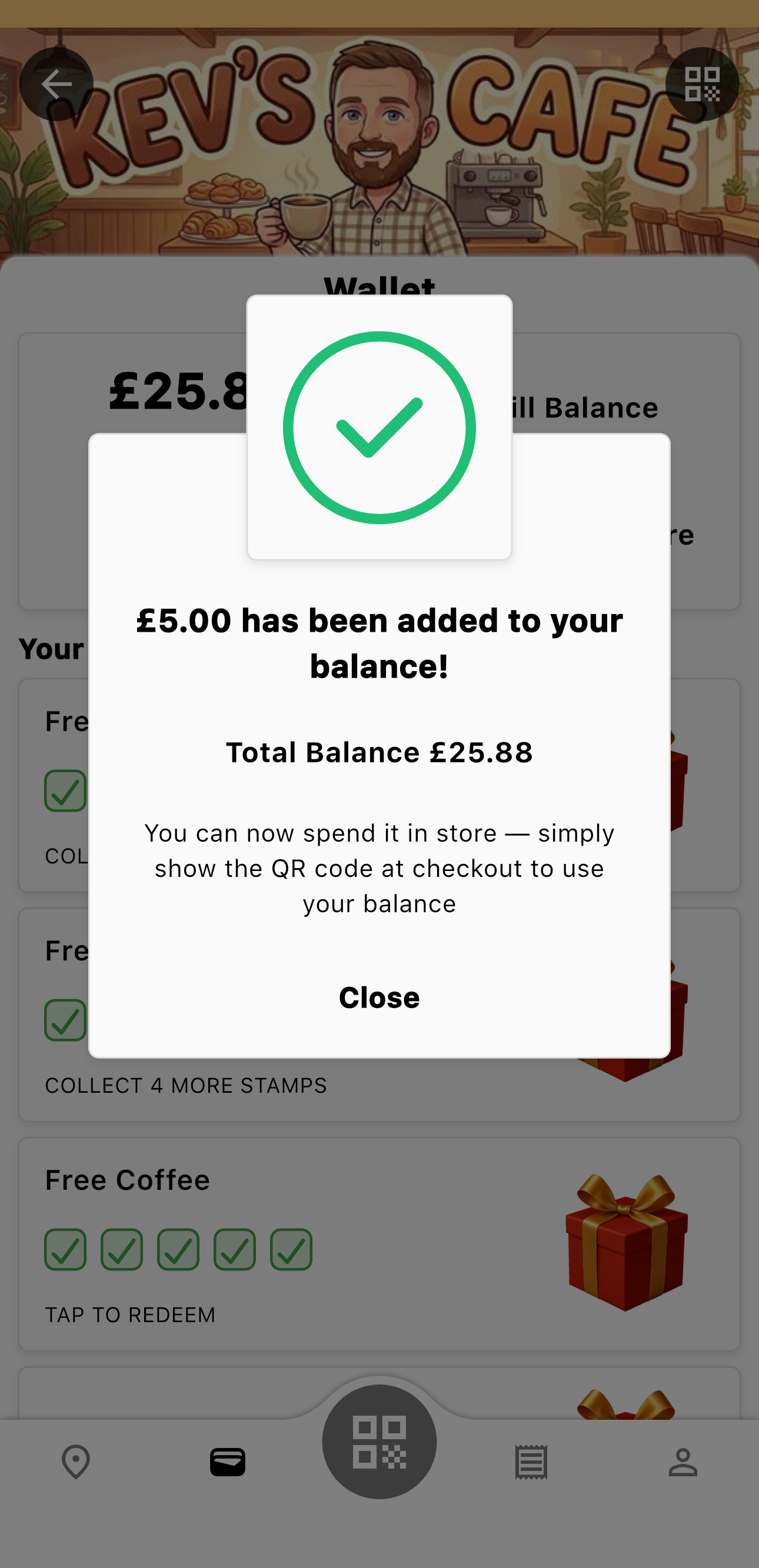Show the QR code scanner button
This screenshot has width=759, height=1568.
pos(379,1442)
